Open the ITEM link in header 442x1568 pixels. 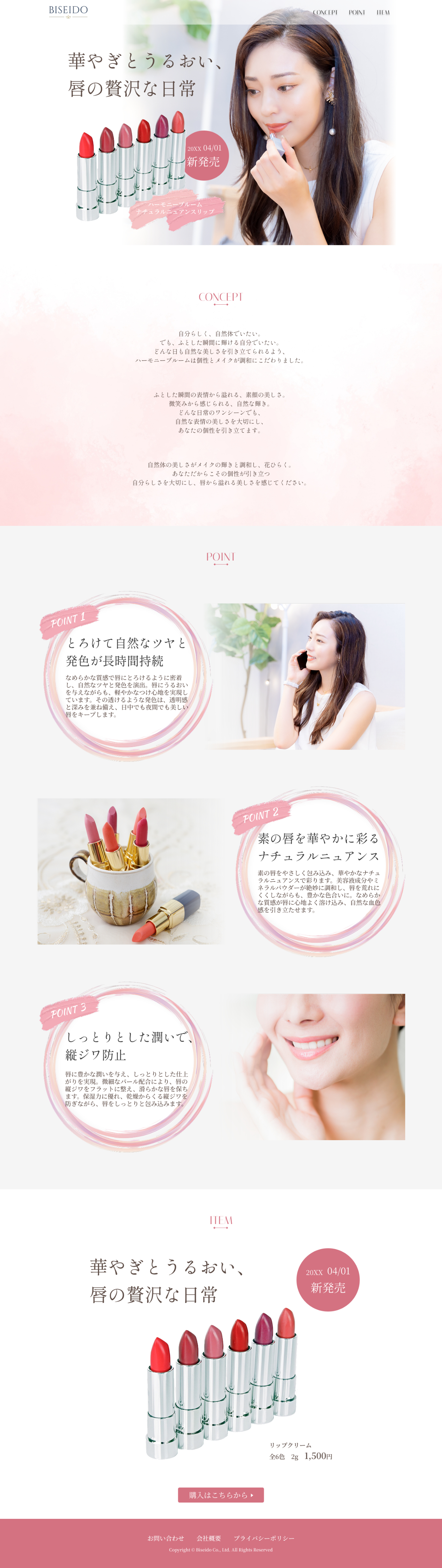(x=383, y=12)
